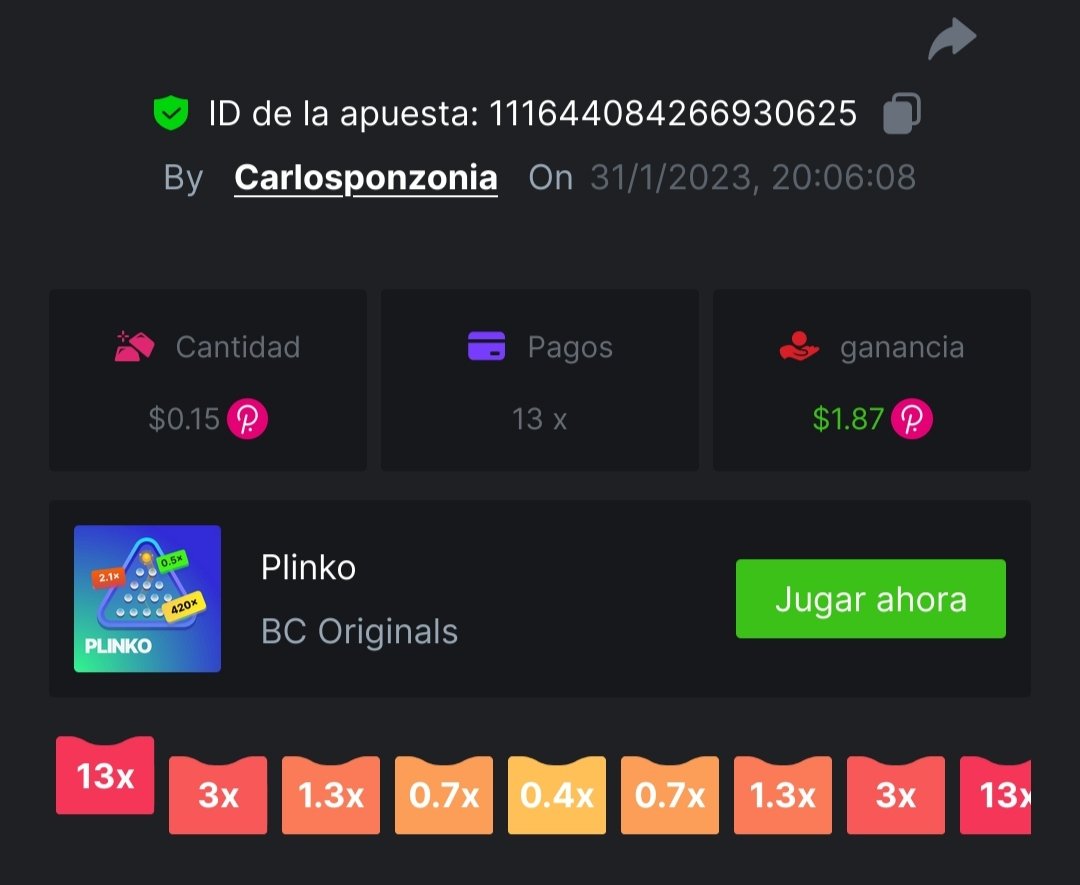
Task: Open the Plinko game thumbnail
Action: click(147, 598)
